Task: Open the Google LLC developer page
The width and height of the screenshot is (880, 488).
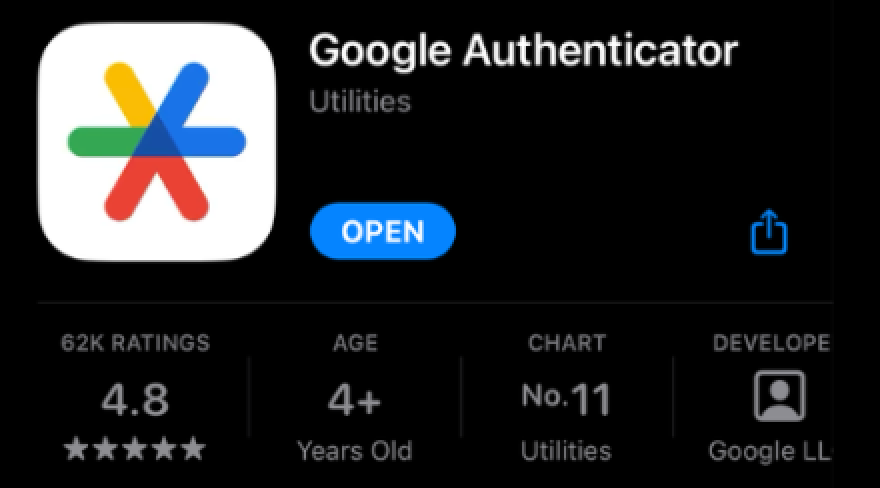Action: pos(770,400)
